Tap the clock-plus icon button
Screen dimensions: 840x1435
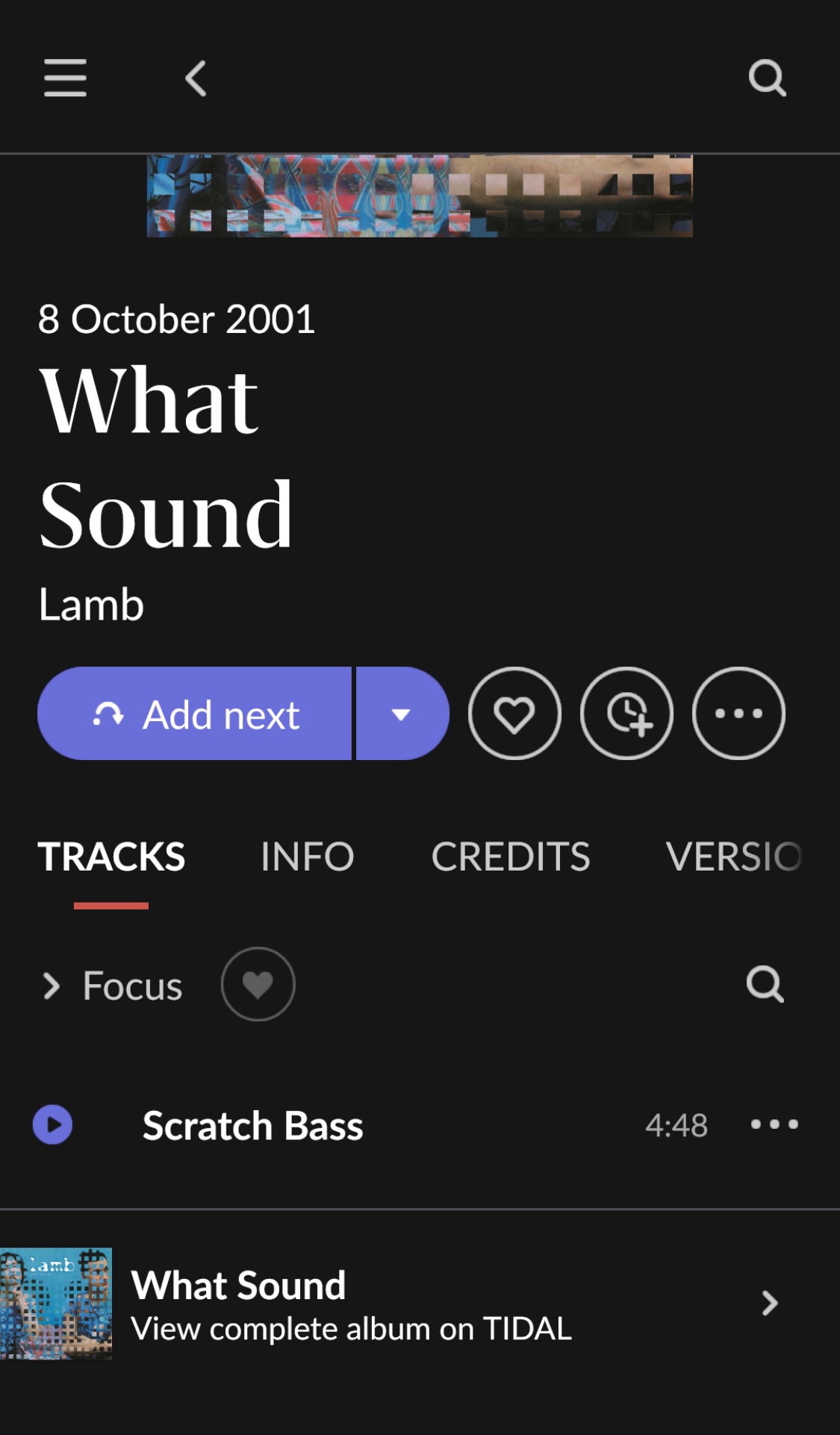coord(627,714)
